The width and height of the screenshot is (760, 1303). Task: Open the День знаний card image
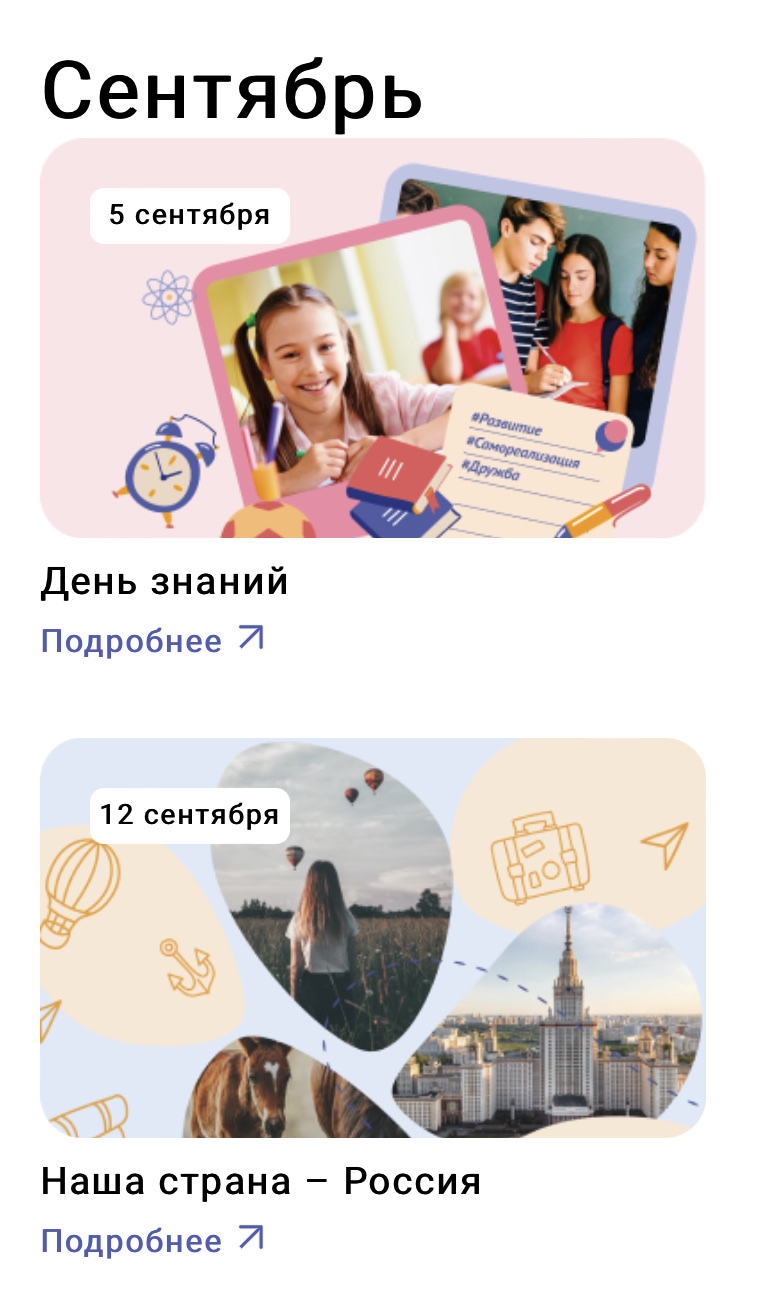click(x=372, y=338)
